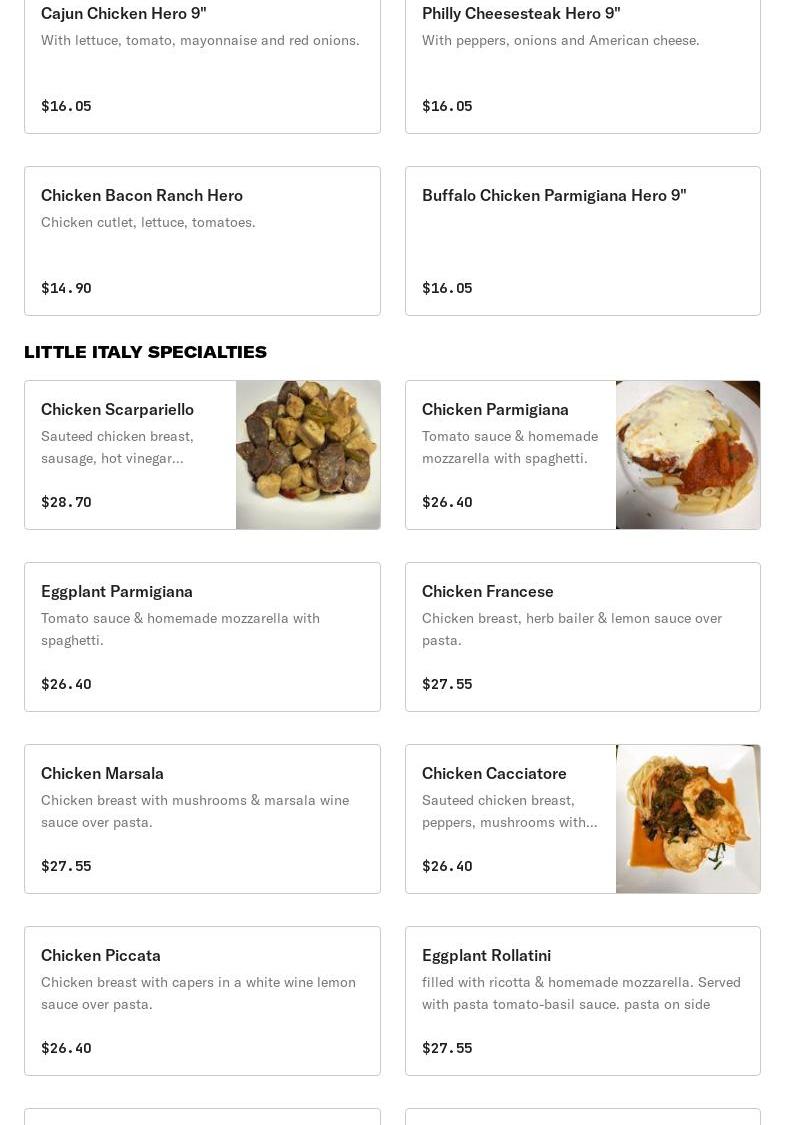The height and width of the screenshot is (1125, 785).
Task: Select Philly Cheesesteak Hero 9" card
Action: tap(582, 60)
